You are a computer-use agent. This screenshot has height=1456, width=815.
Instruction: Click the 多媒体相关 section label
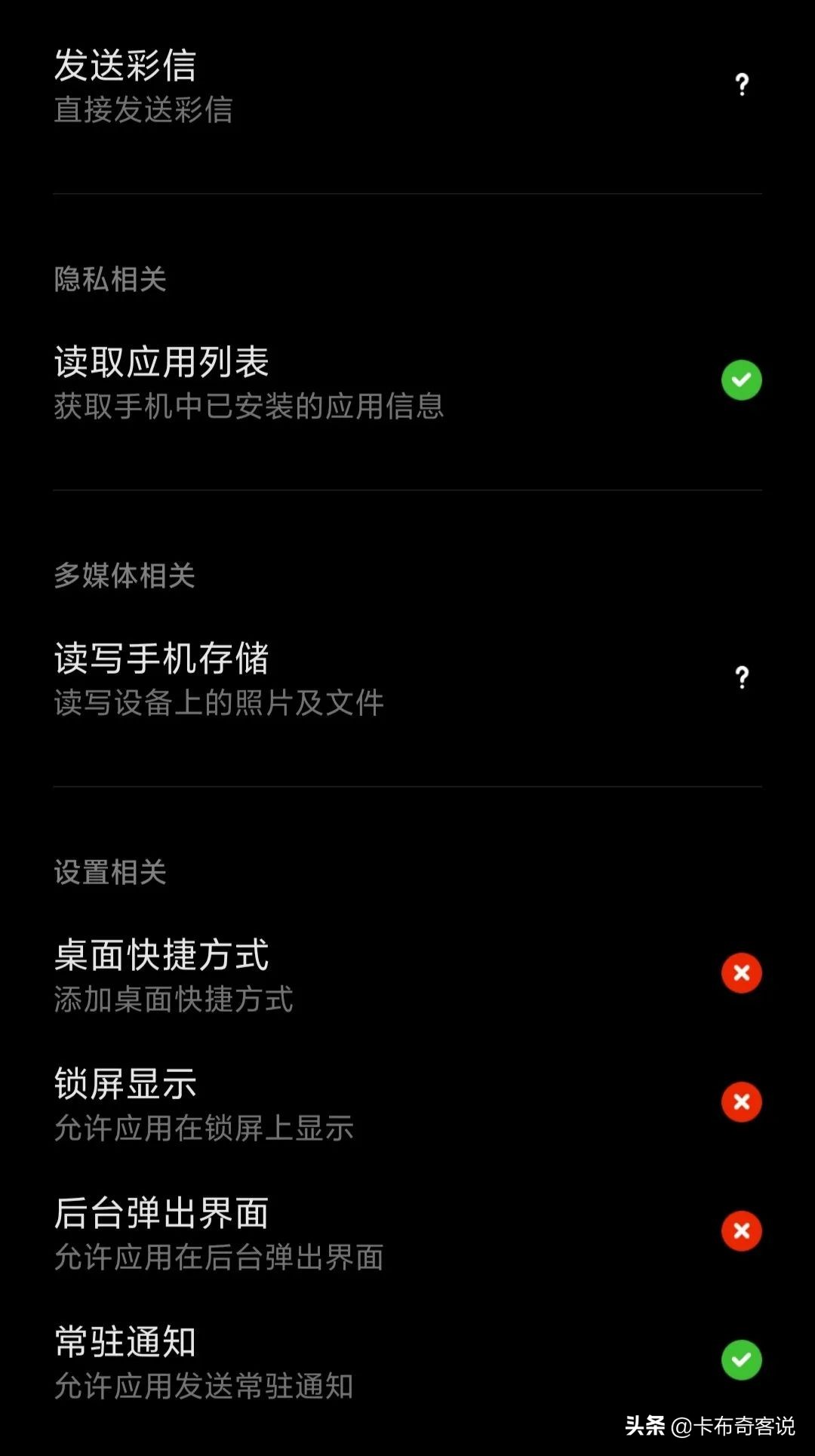click(125, 577)
